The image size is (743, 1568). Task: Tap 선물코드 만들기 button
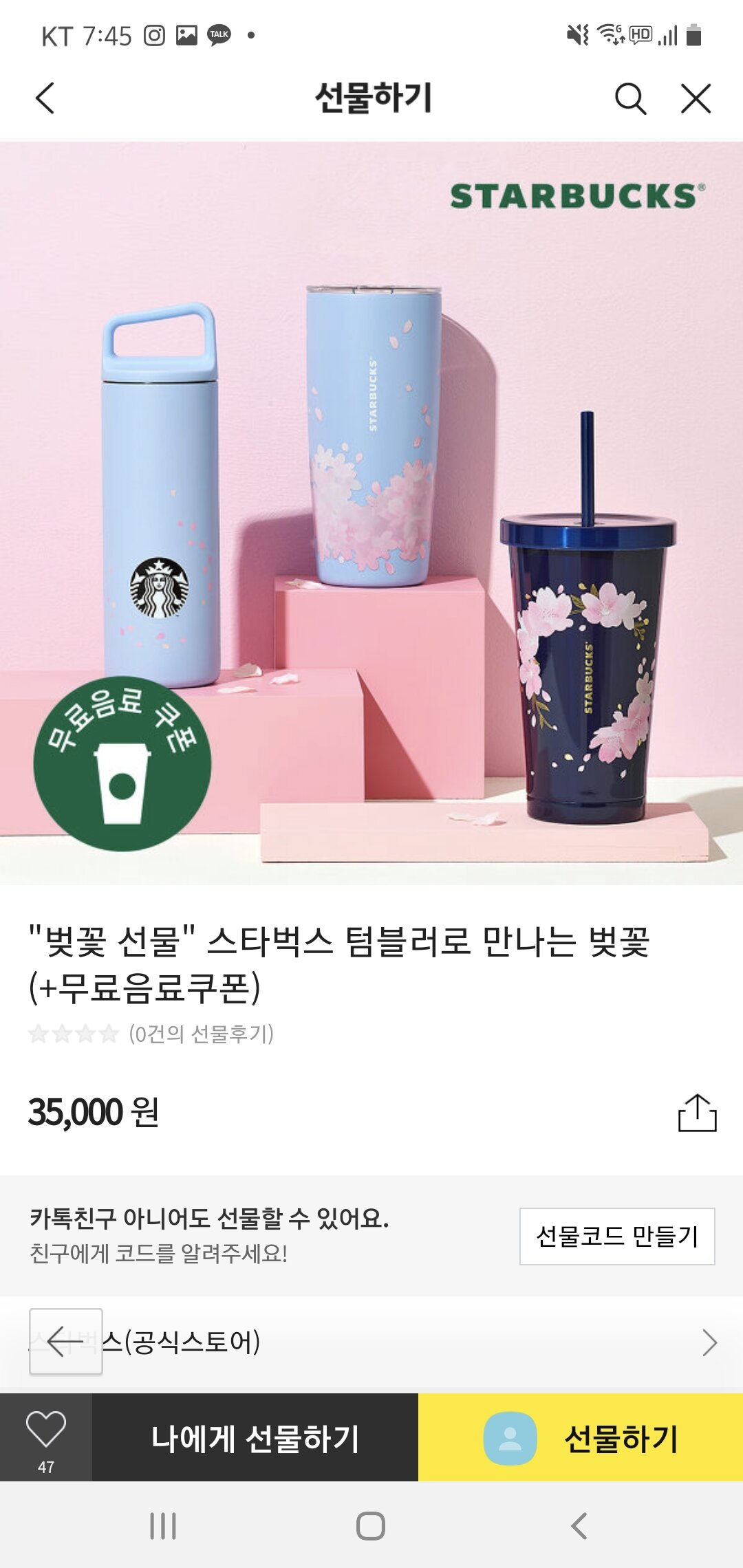click(x=616, y=1236)
